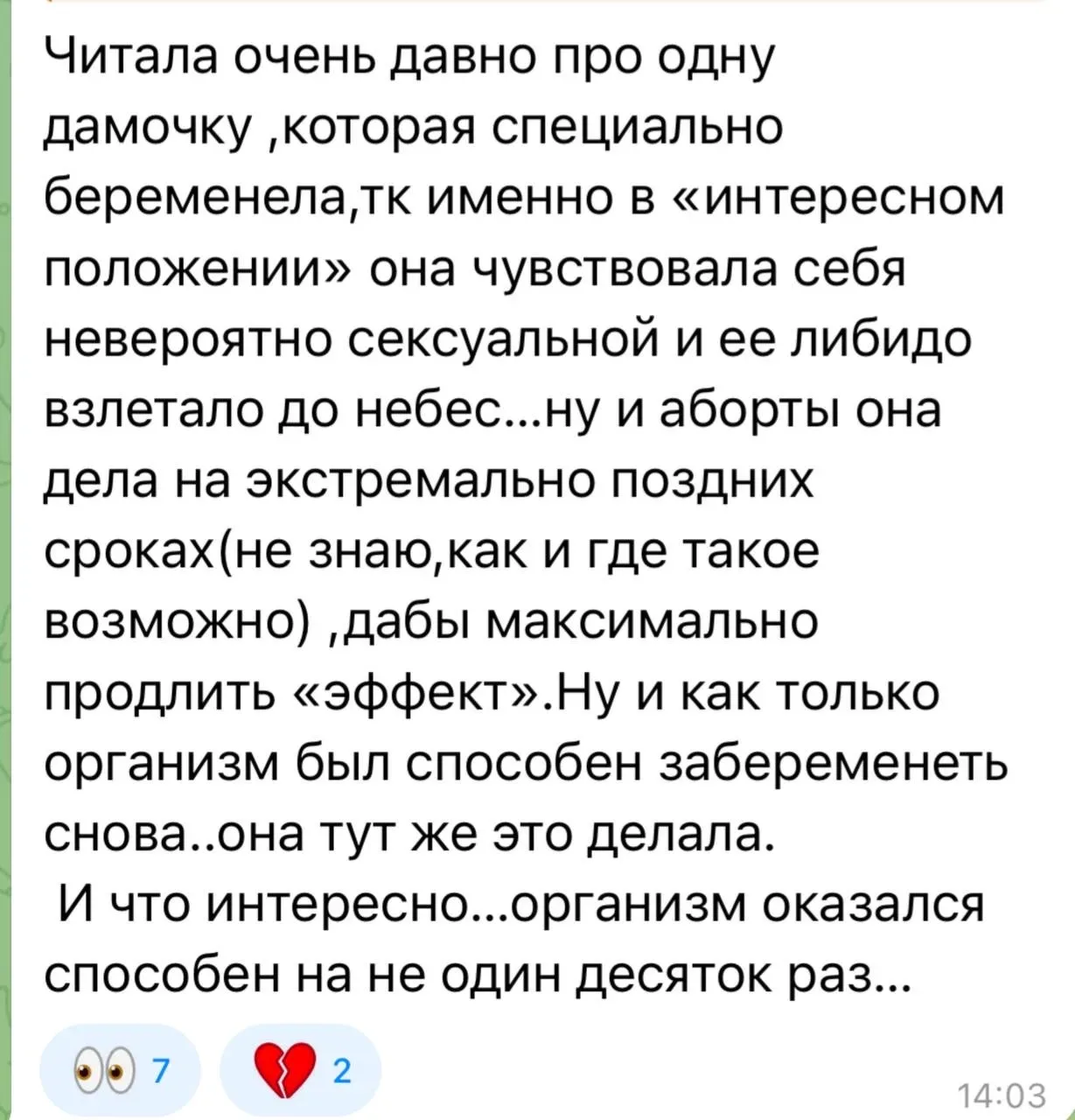This screenshot has width=1075, height=1120.
Task: Add the broken heart reaction with 2
Action: 301,1071
